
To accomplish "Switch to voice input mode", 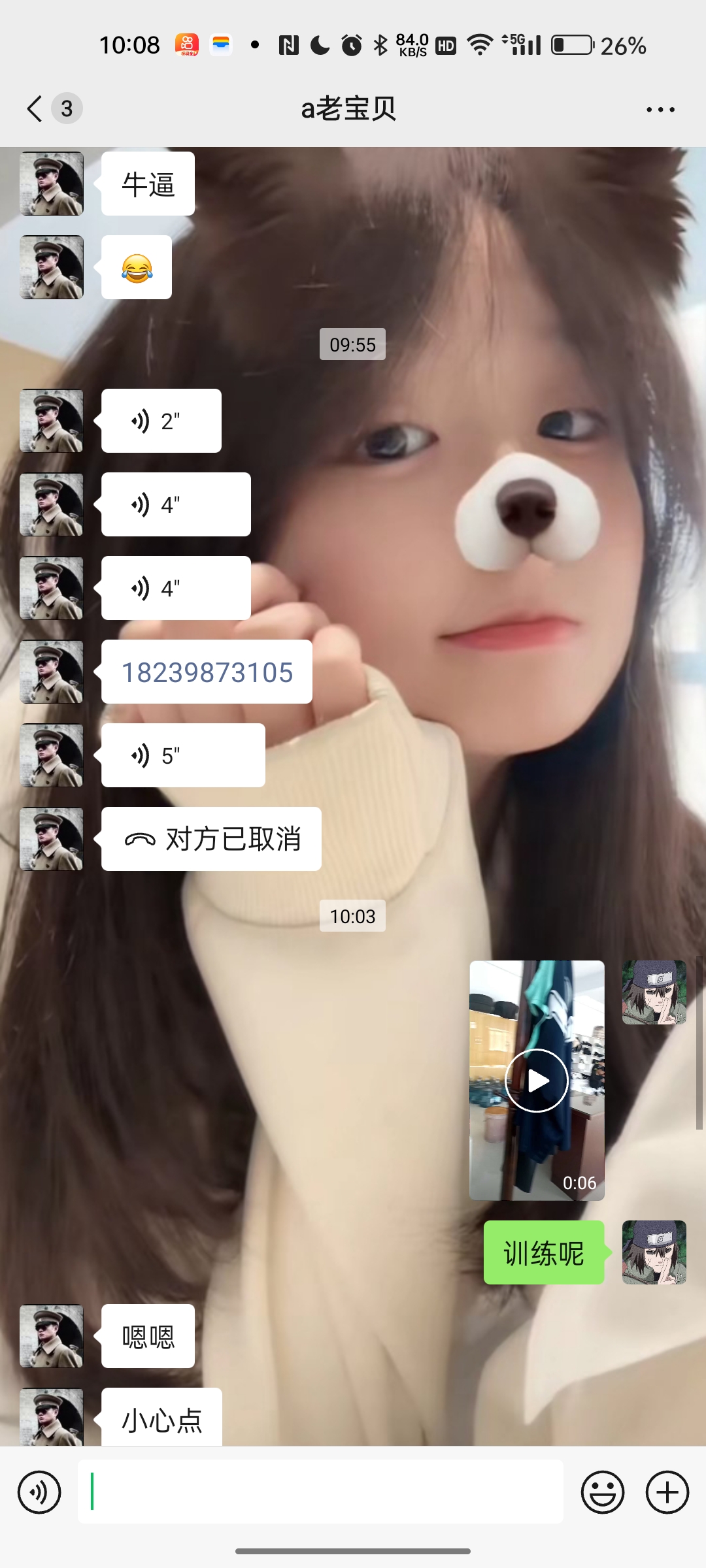I will click(x=39, y=1492).
